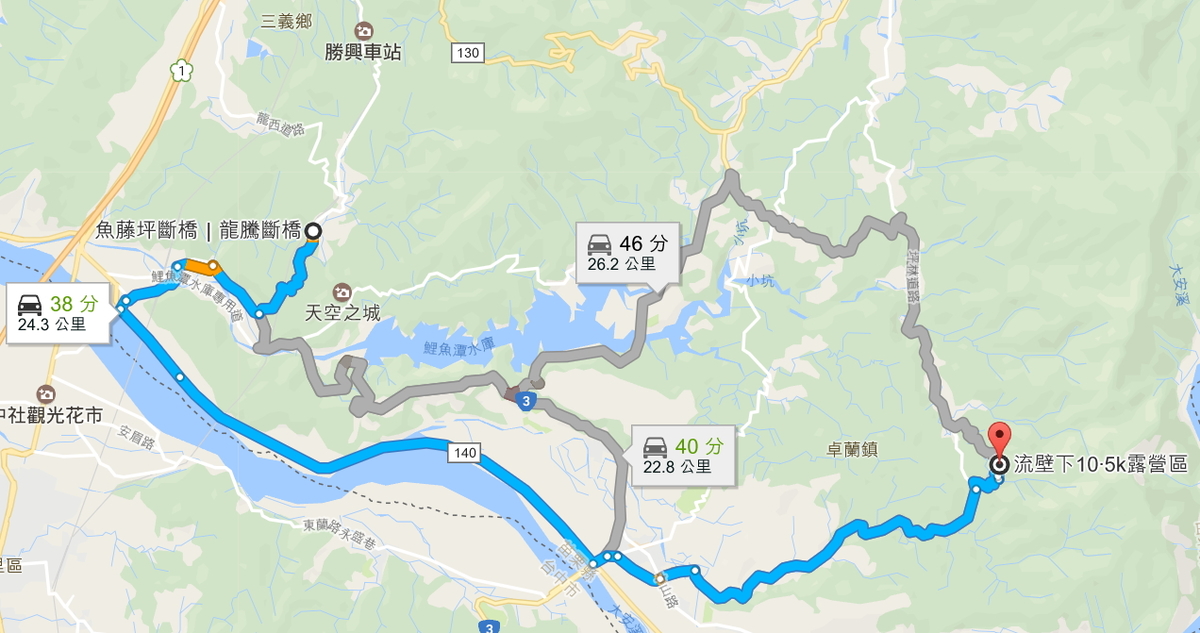Open the 中社觀光花市 place marker

tap(45, 393)
